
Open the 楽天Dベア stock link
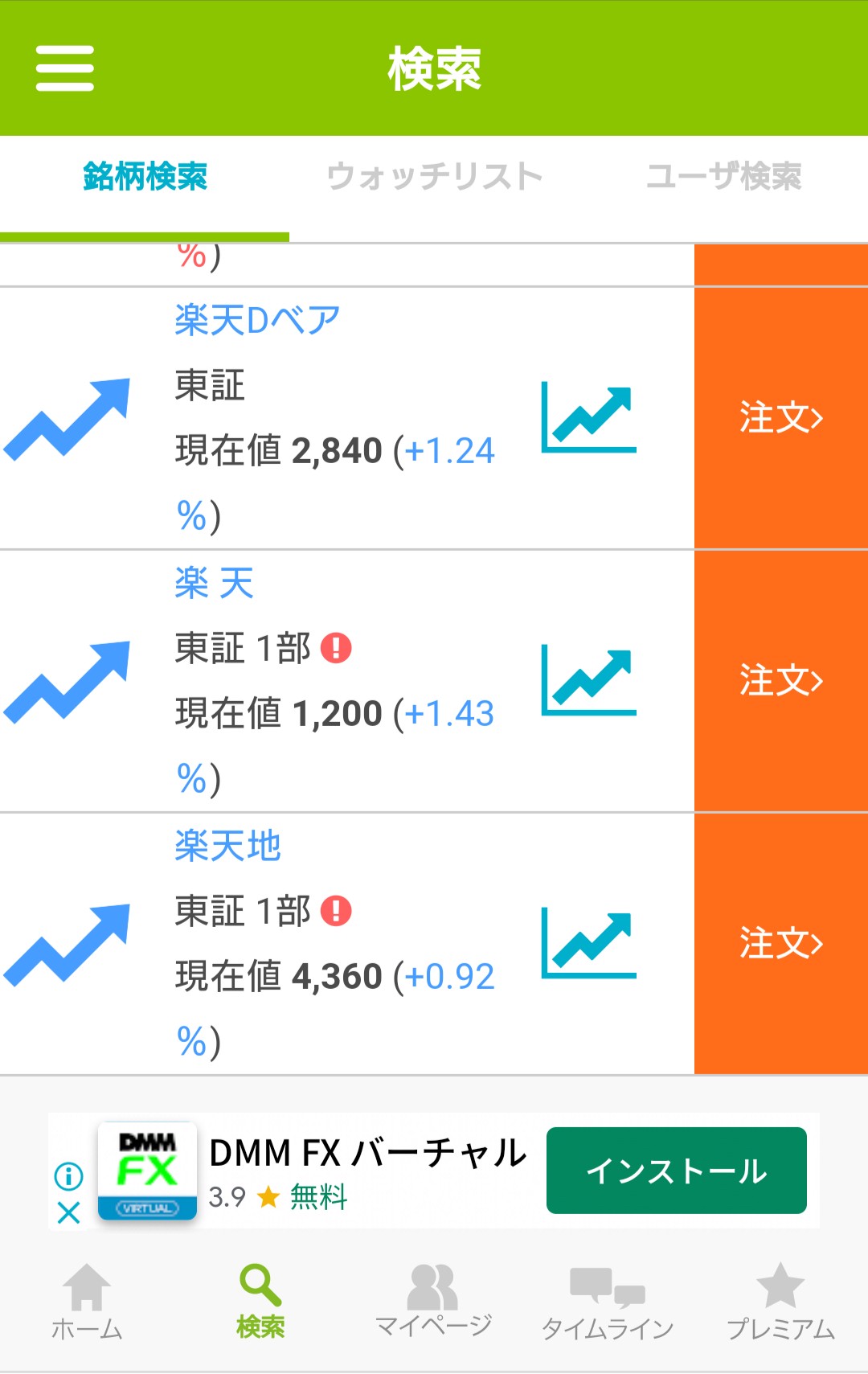pos(257,320)
